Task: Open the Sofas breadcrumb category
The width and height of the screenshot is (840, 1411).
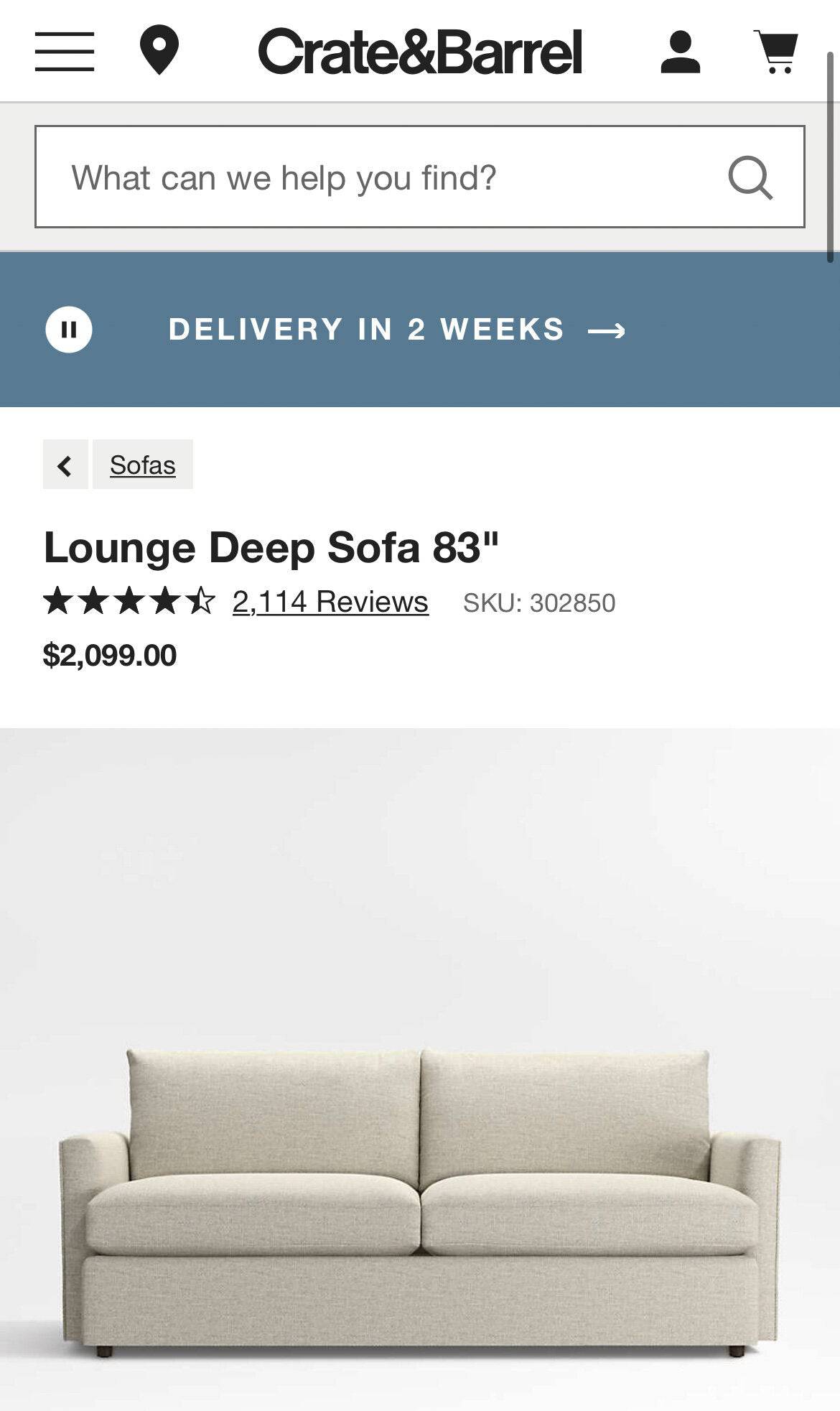Action: [x=141, y=465]
